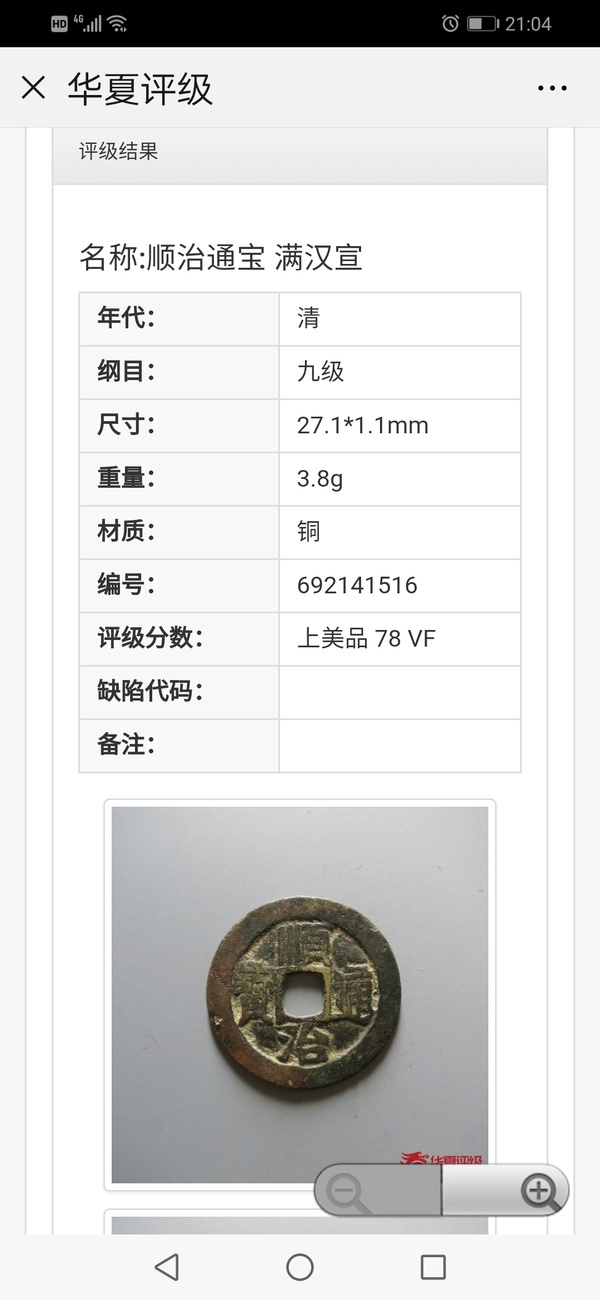This screenshot has width=600, height=1300.
Task: Open the three-dot overflow menu
Action: coord(552,88)
